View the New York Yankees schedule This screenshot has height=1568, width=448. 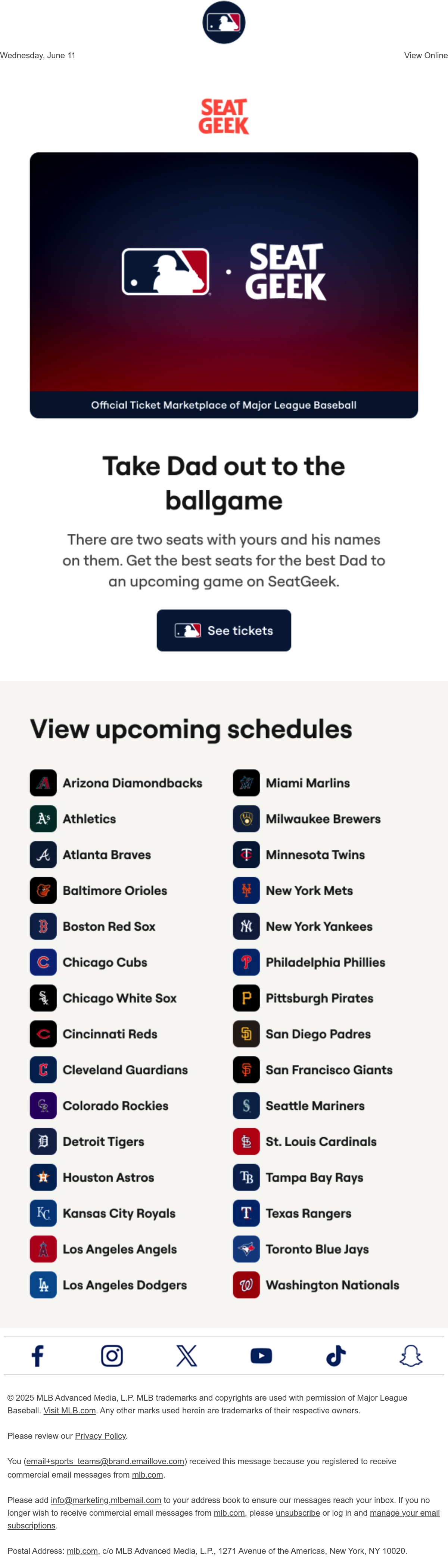pos(302,926)
